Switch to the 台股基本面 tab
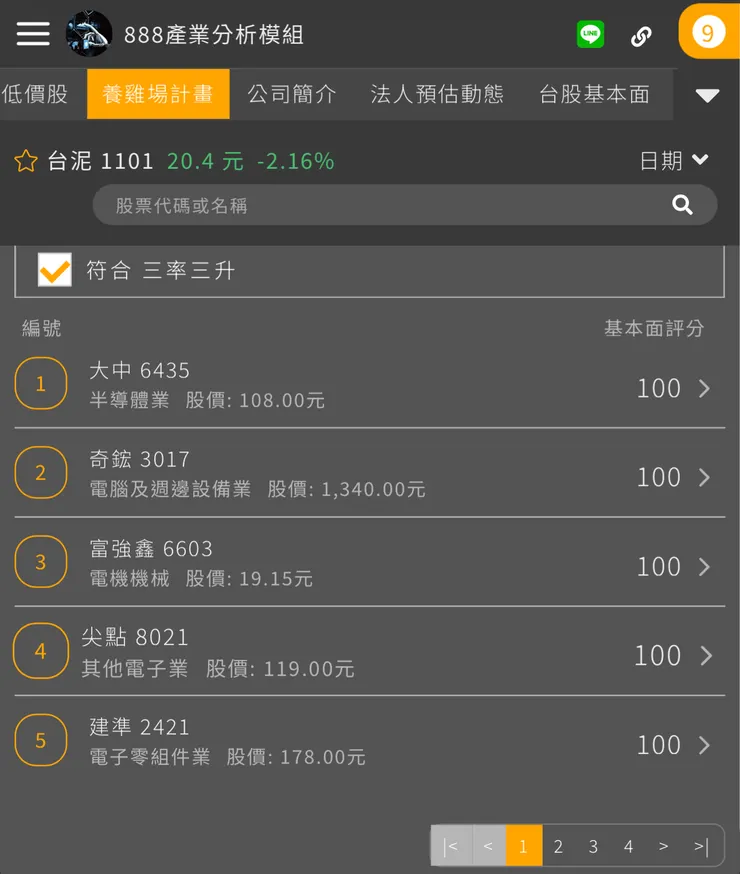This screenshot has height=874, width=740. coord(595,93)
